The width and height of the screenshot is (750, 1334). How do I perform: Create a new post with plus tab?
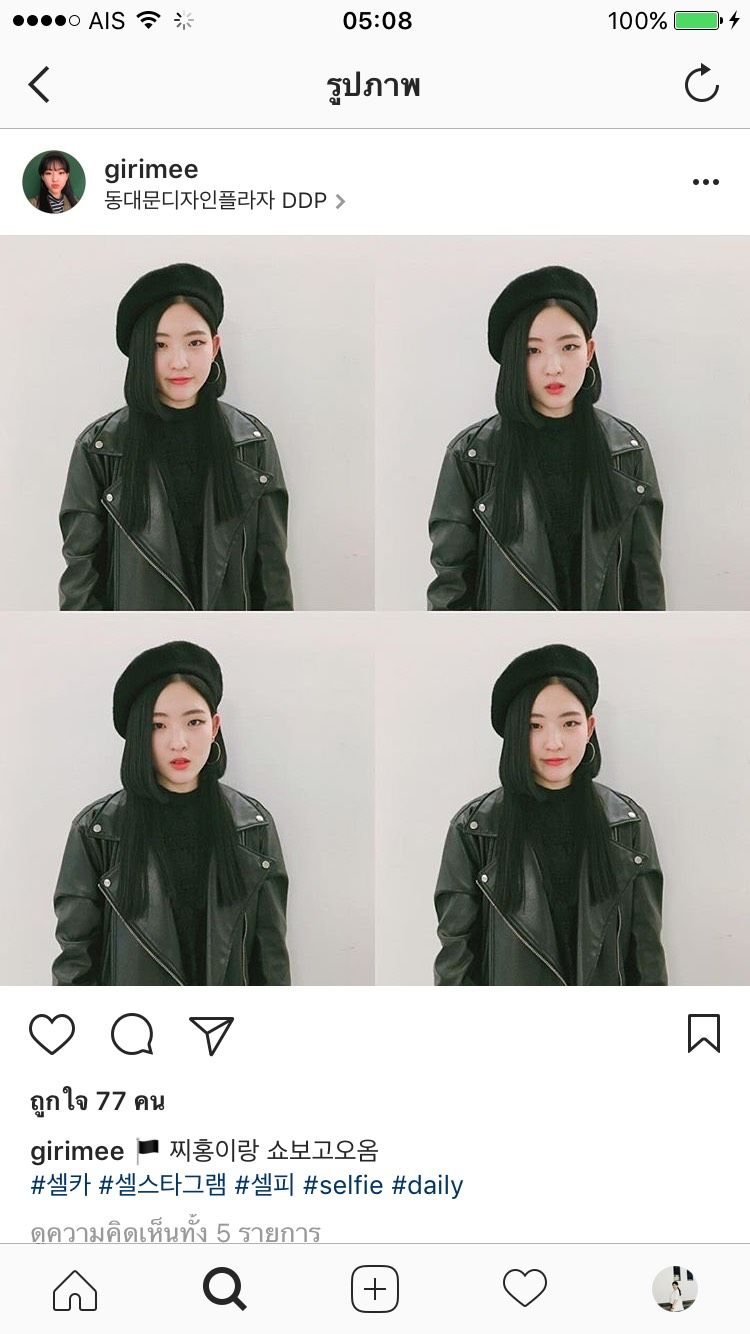375,1289
